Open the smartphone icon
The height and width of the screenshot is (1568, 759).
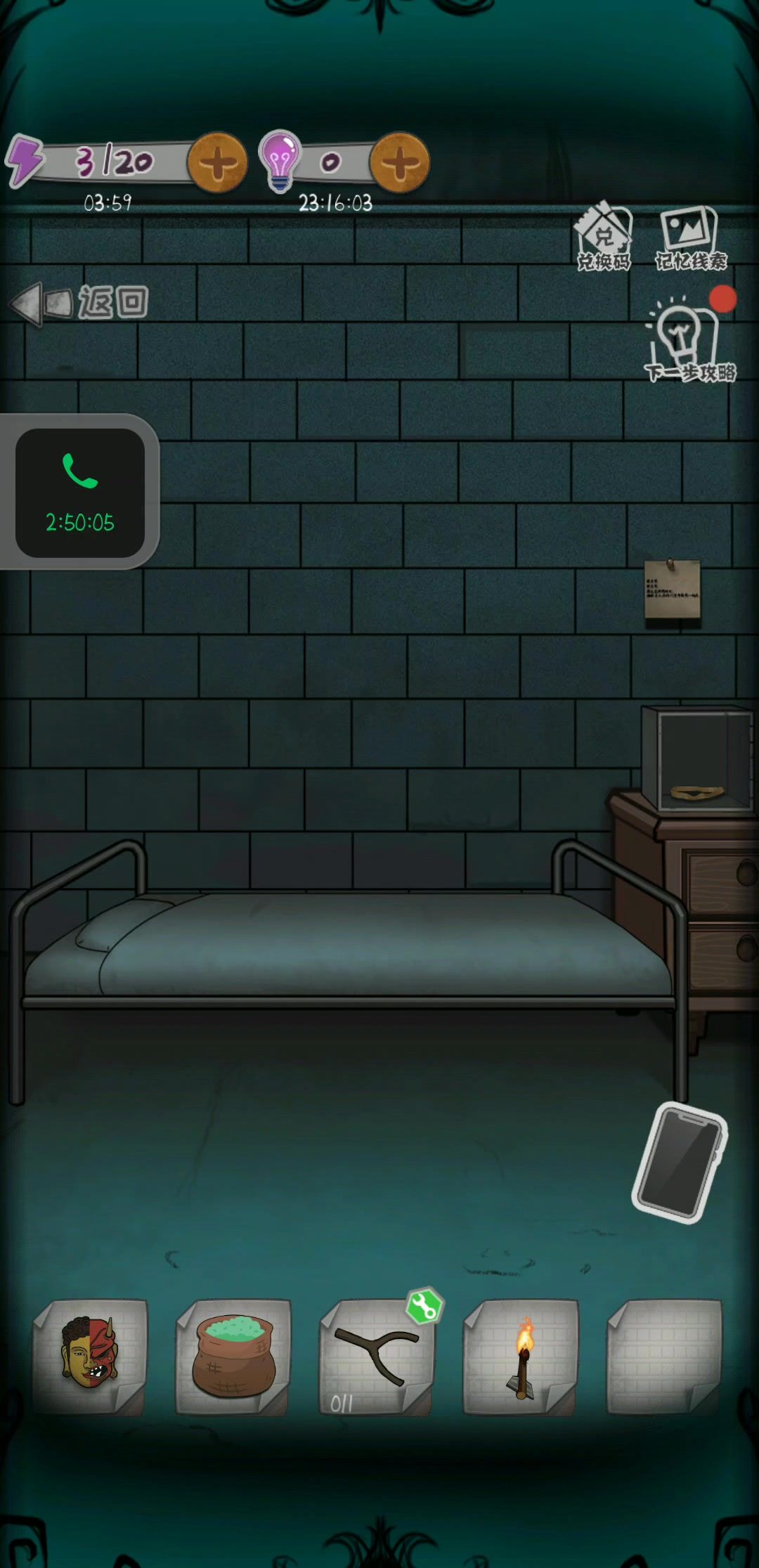[x=680, y=1162]
